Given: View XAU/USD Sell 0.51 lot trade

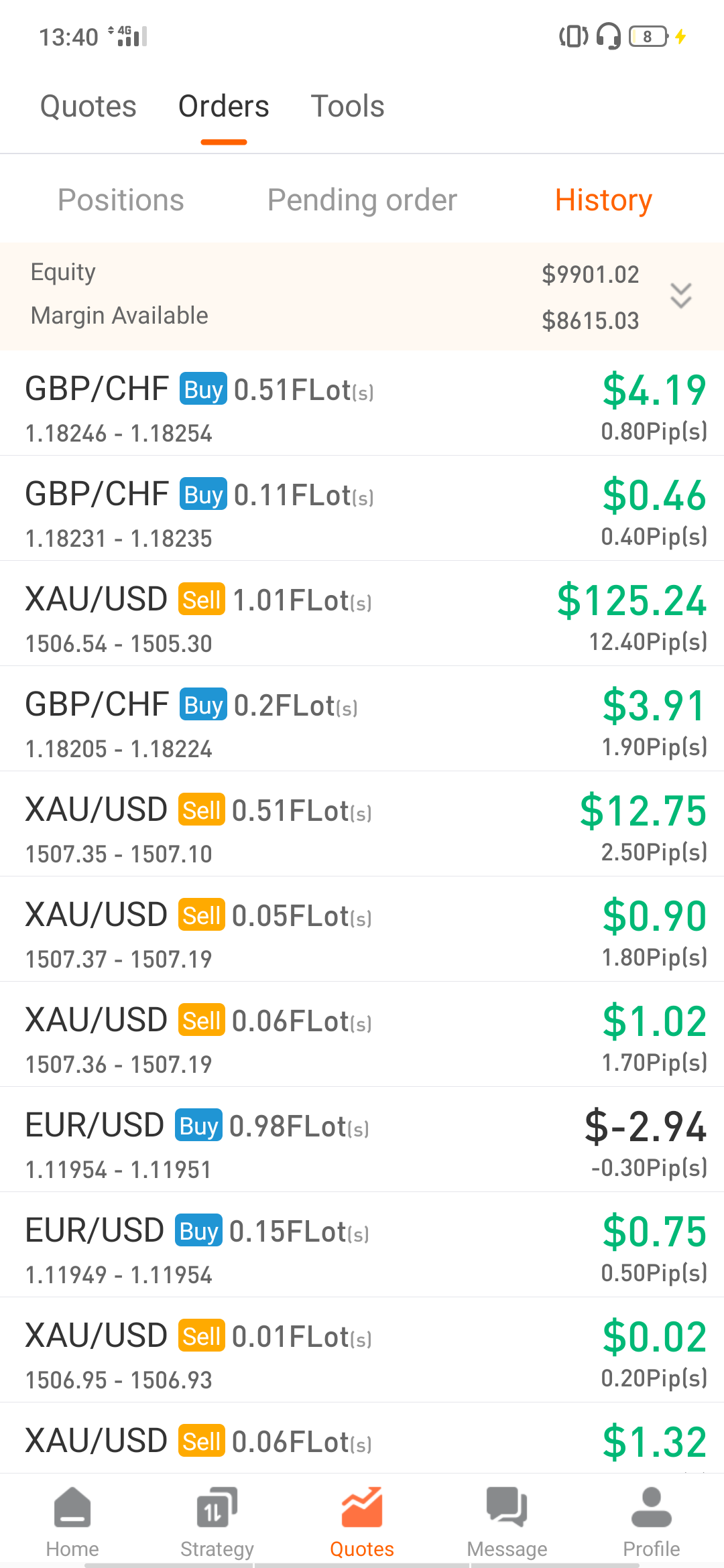Looking at the screenshot, I should (362, 824).
